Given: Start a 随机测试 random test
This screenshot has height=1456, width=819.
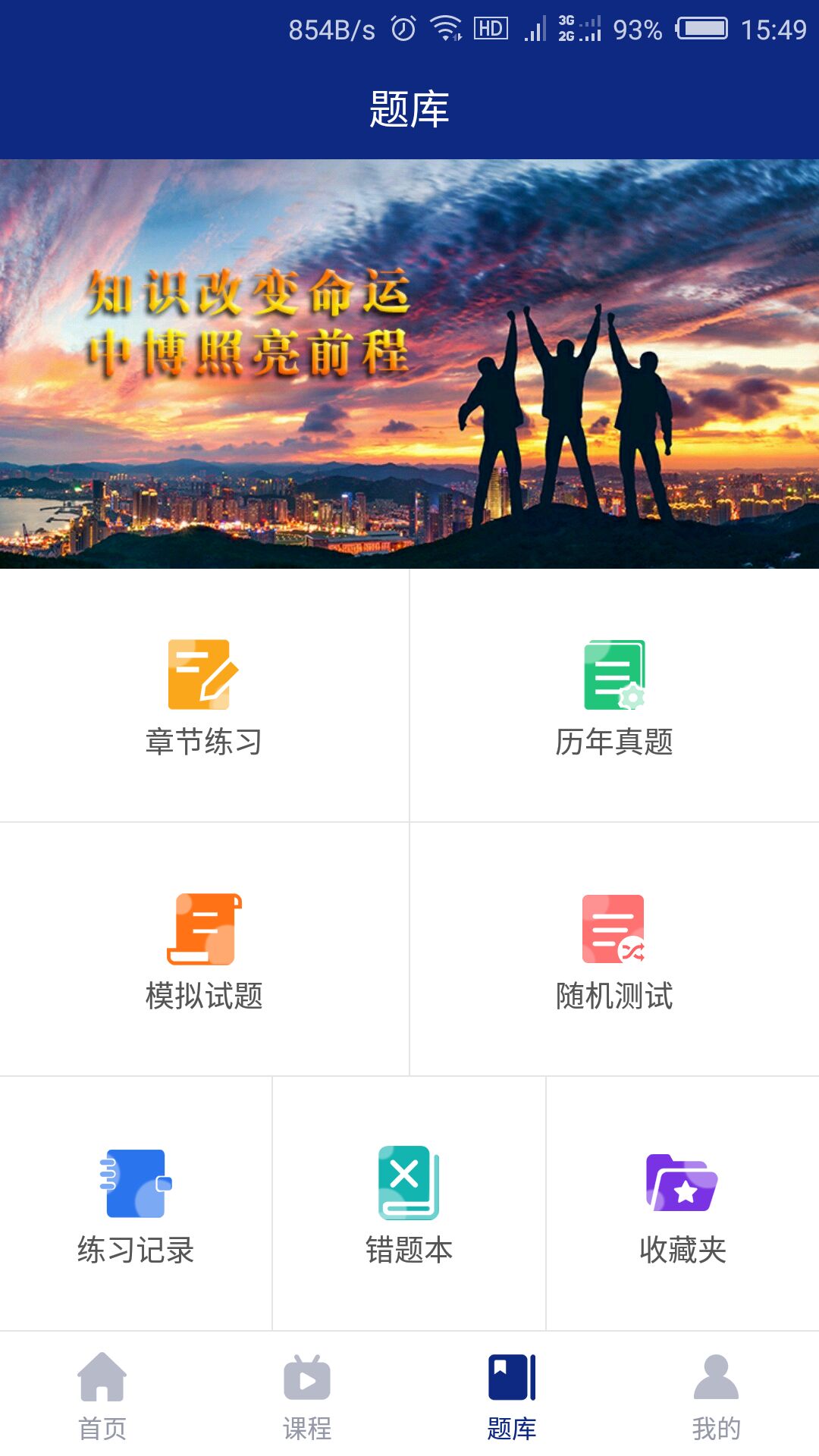Looking at the screenshot, I should point(614,949).
